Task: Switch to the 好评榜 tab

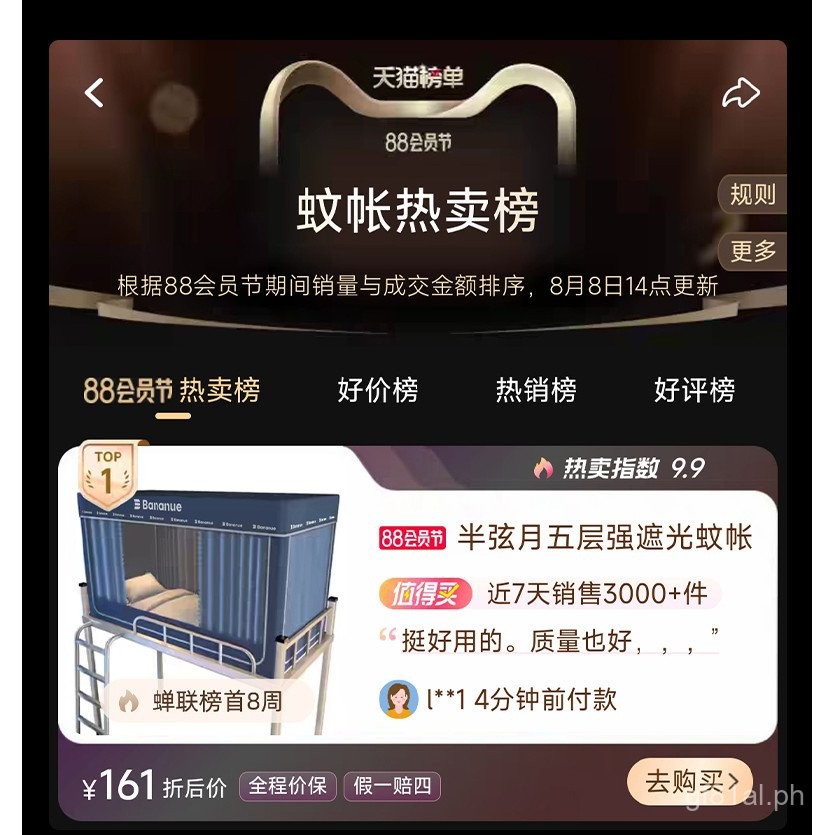Action: [694, 390]
